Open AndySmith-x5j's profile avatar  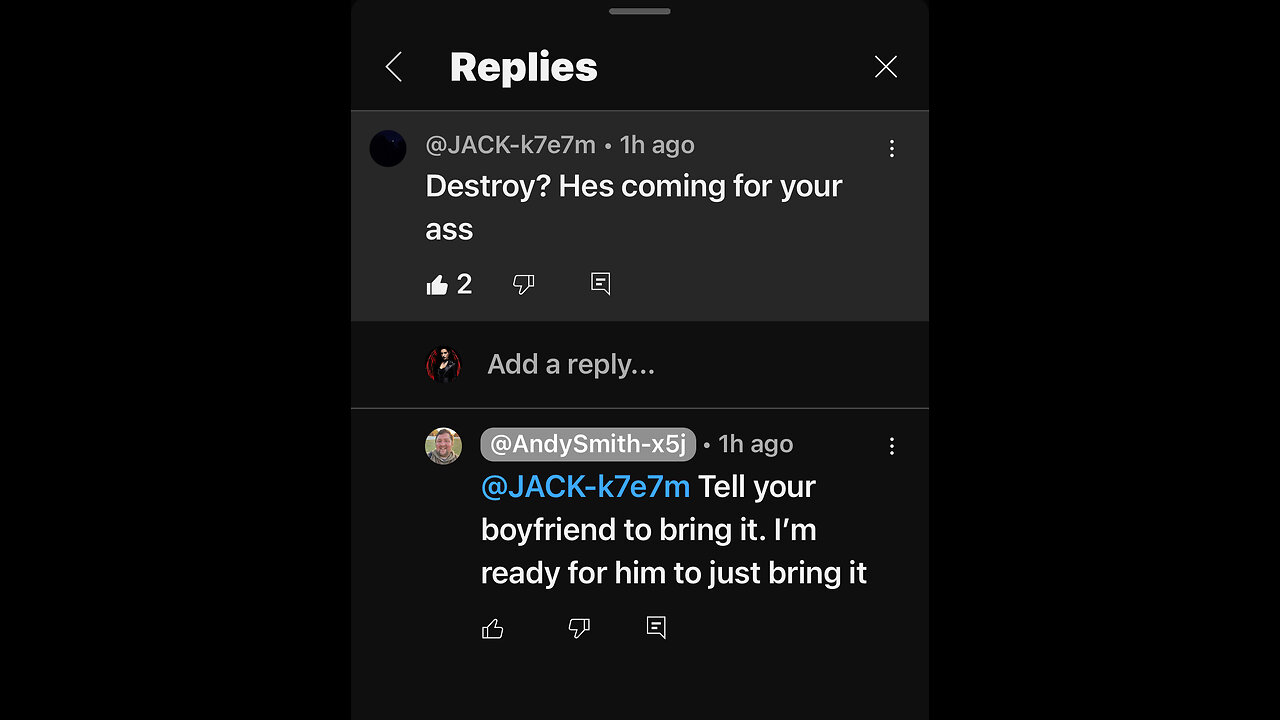tap(443, 446)
